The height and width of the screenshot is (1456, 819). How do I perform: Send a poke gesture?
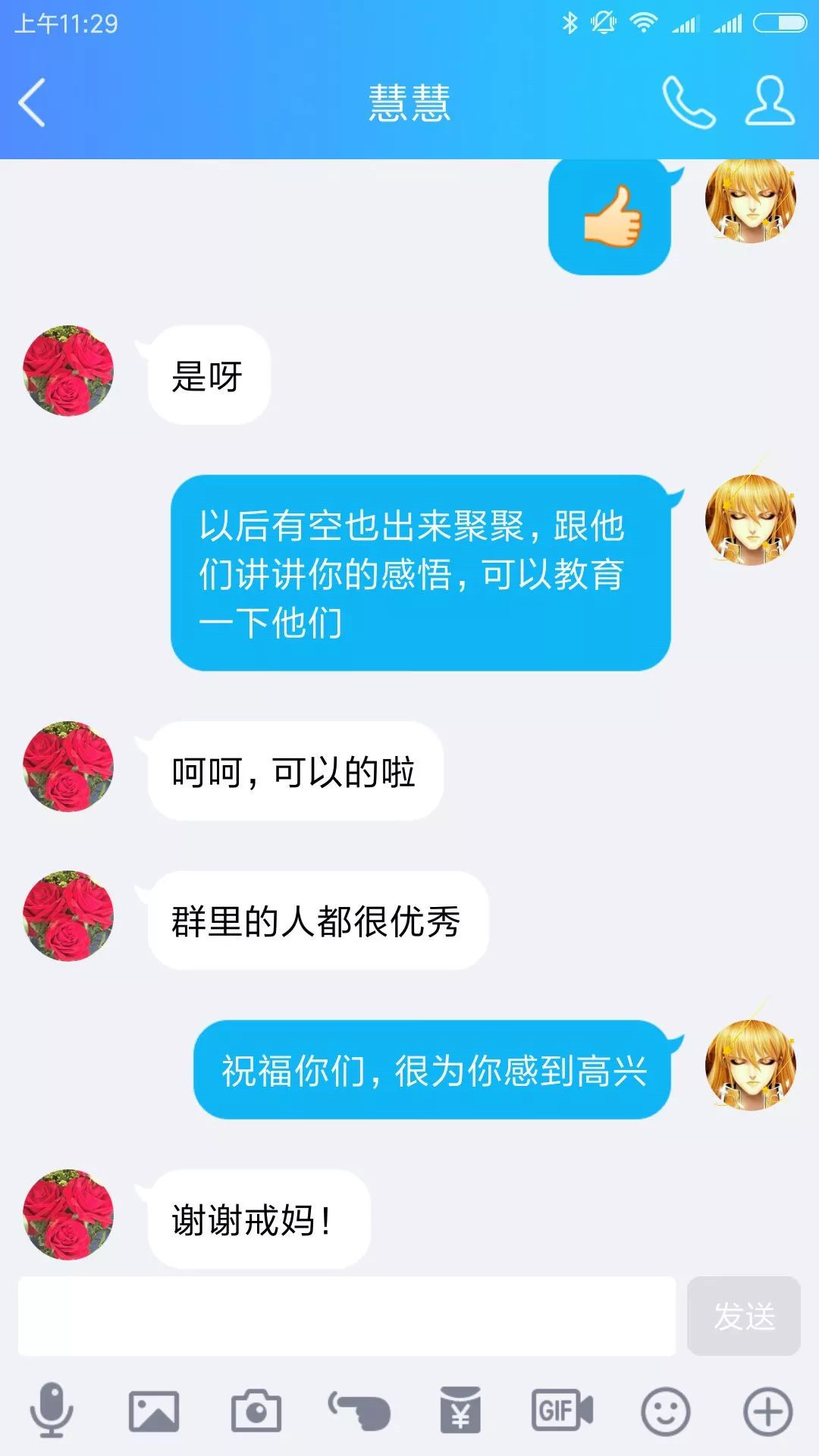[359, 1411]
